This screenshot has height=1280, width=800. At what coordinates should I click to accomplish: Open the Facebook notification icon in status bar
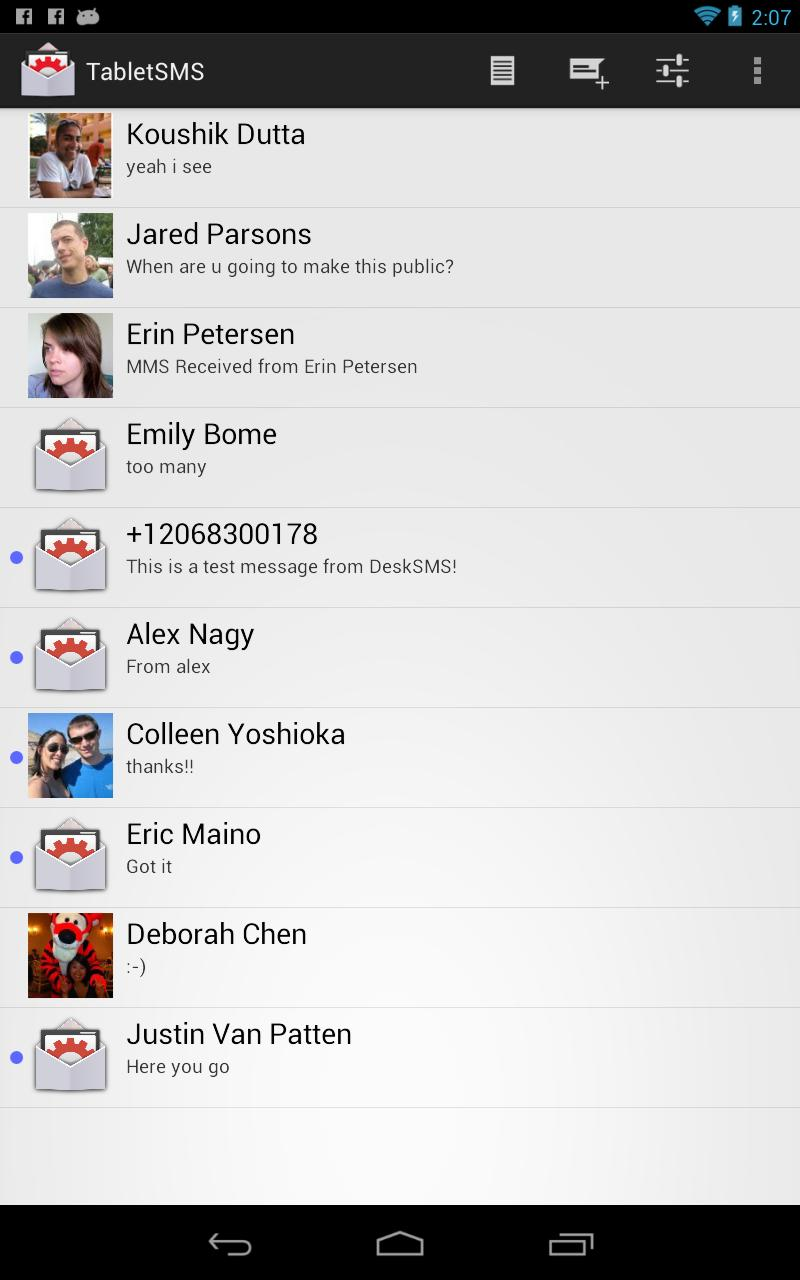(x=22, y=15)
